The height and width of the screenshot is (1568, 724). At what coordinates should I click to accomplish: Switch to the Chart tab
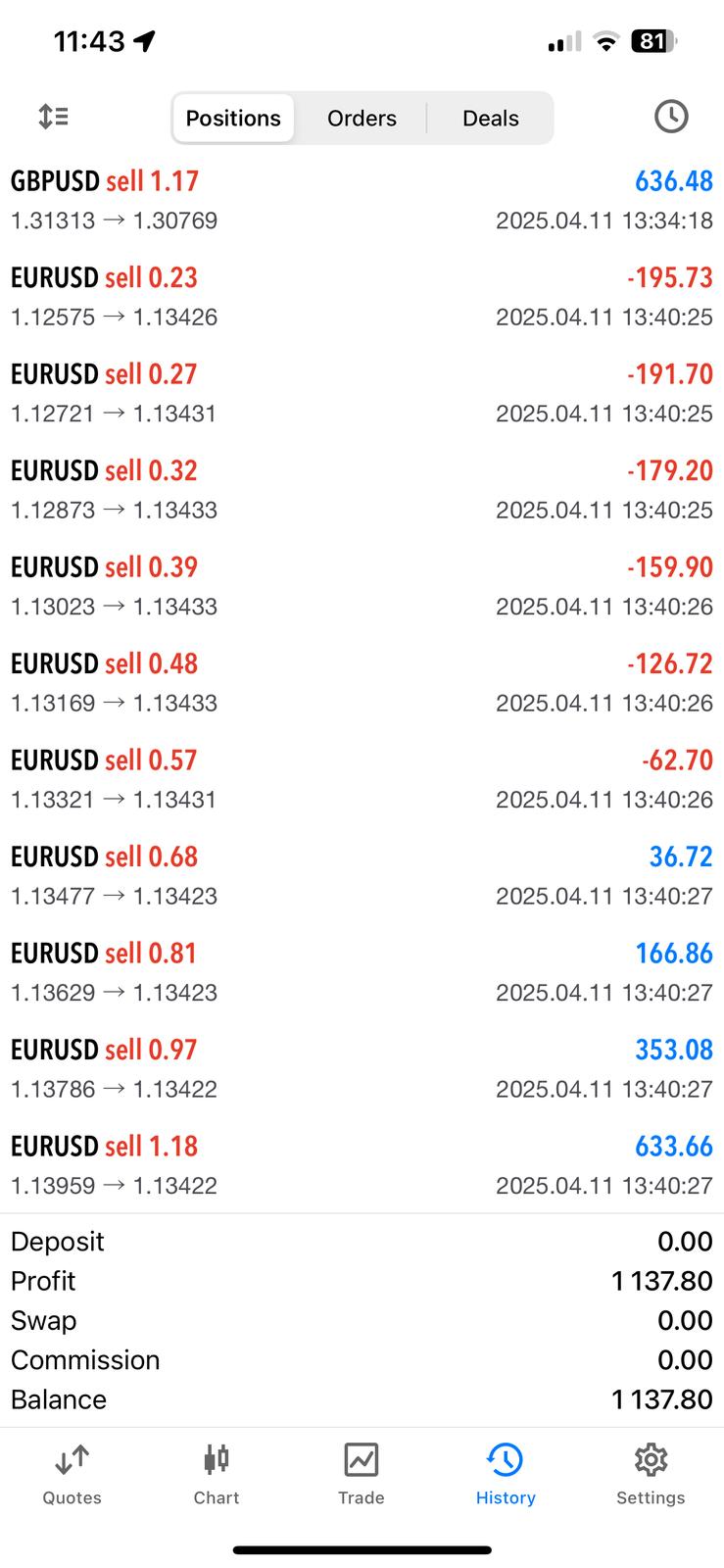[217, 1474]
